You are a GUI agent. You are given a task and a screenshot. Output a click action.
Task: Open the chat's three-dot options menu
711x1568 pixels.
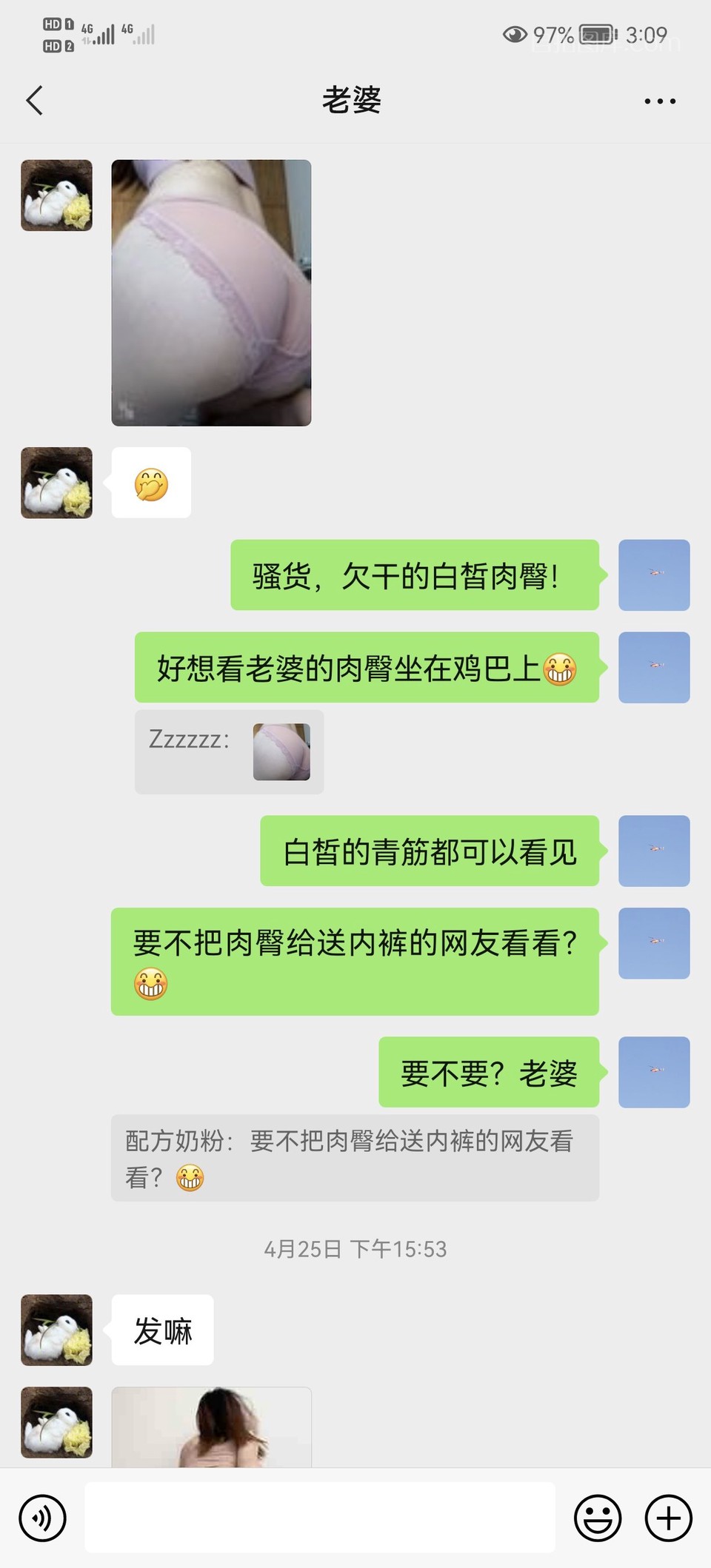(659, 101)
